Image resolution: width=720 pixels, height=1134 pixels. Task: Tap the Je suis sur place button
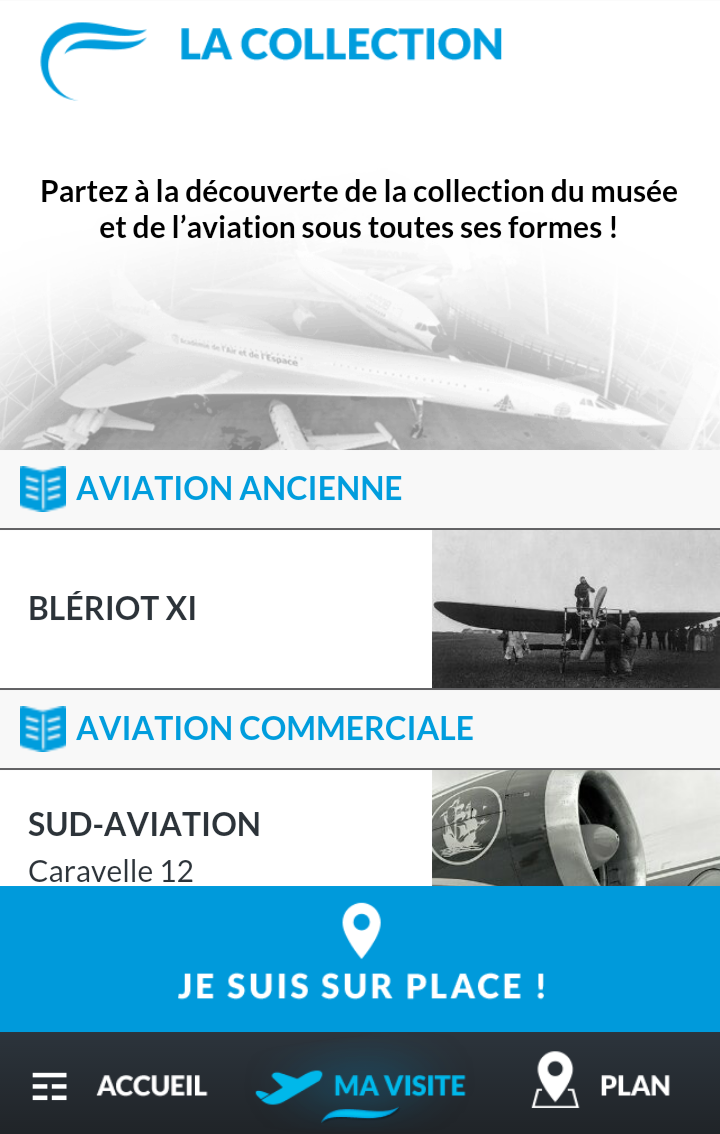click(x=360, y=958)
